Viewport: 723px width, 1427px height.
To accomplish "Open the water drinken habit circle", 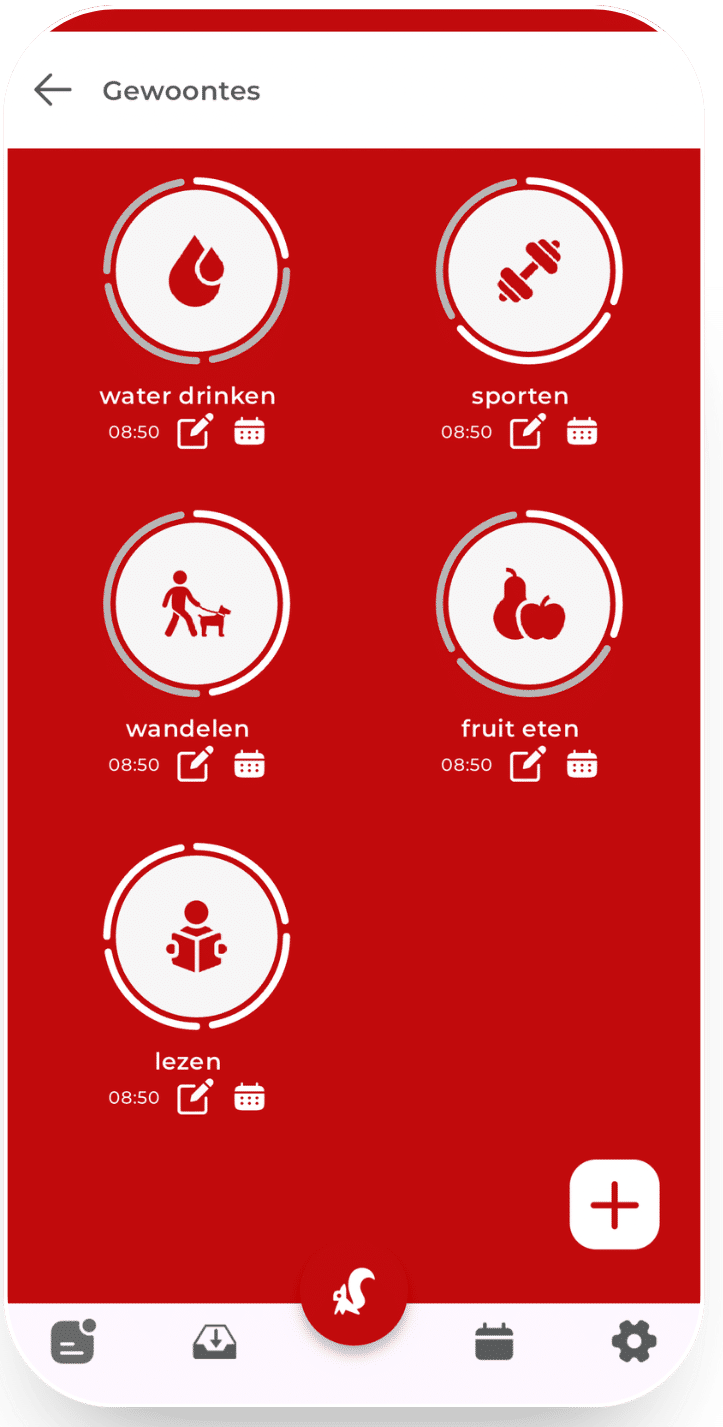I will pyautogui.click(x=196, y=270).
